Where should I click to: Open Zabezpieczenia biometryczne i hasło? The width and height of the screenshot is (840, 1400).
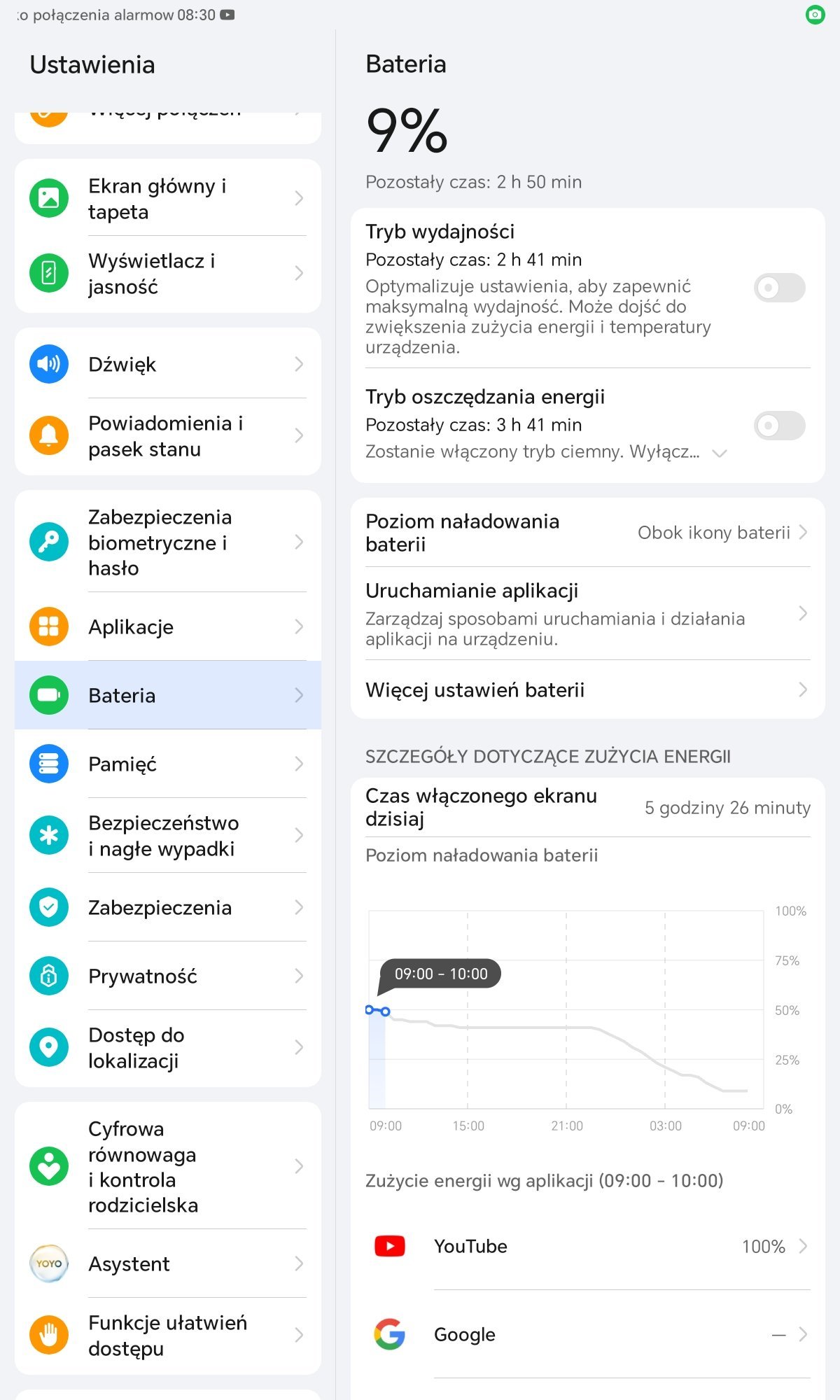coord(168,542)
